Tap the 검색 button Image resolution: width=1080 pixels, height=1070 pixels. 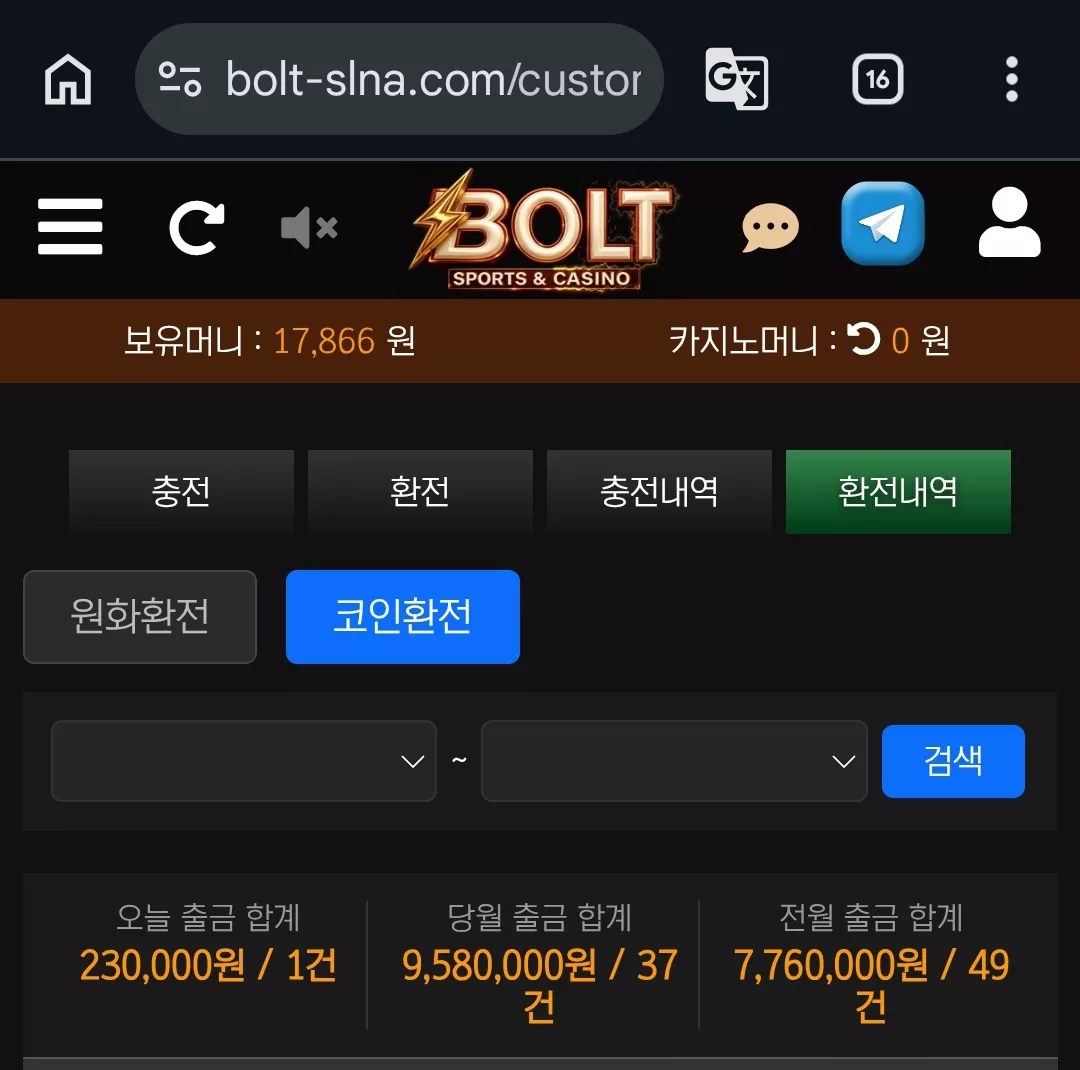point(953,761)
